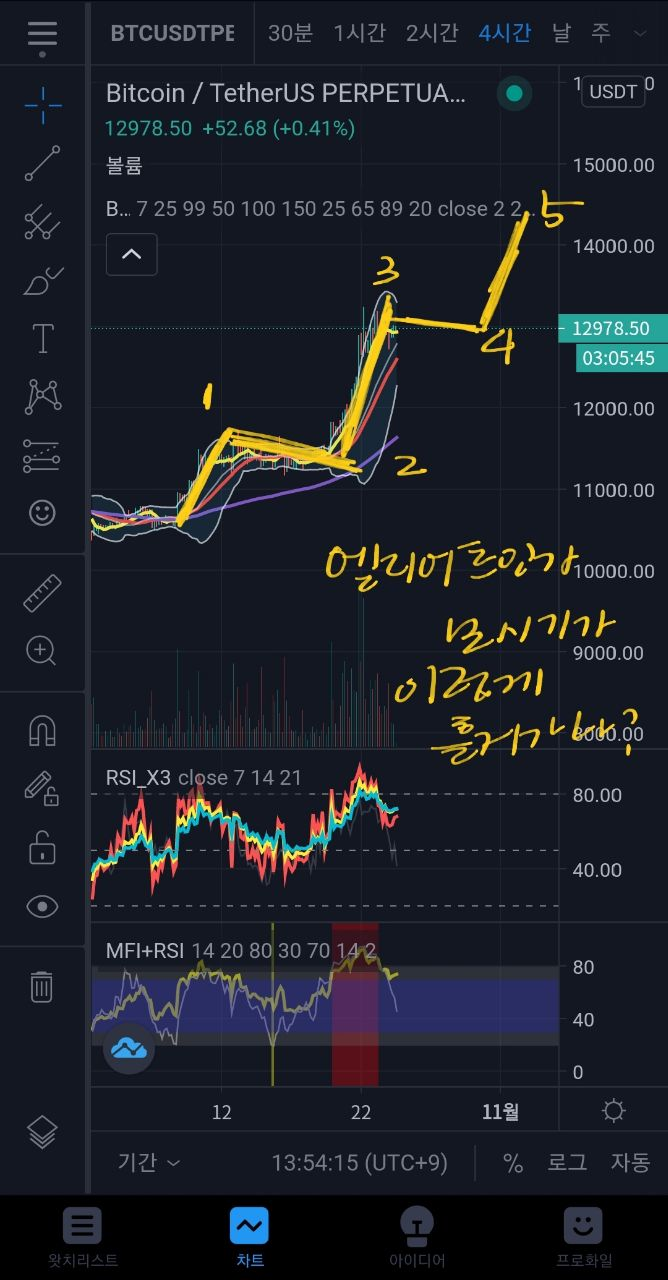Viewport: 668px width, 1280px height.
Task: Select the brush drawing tool
Action: tap(42, 281)
